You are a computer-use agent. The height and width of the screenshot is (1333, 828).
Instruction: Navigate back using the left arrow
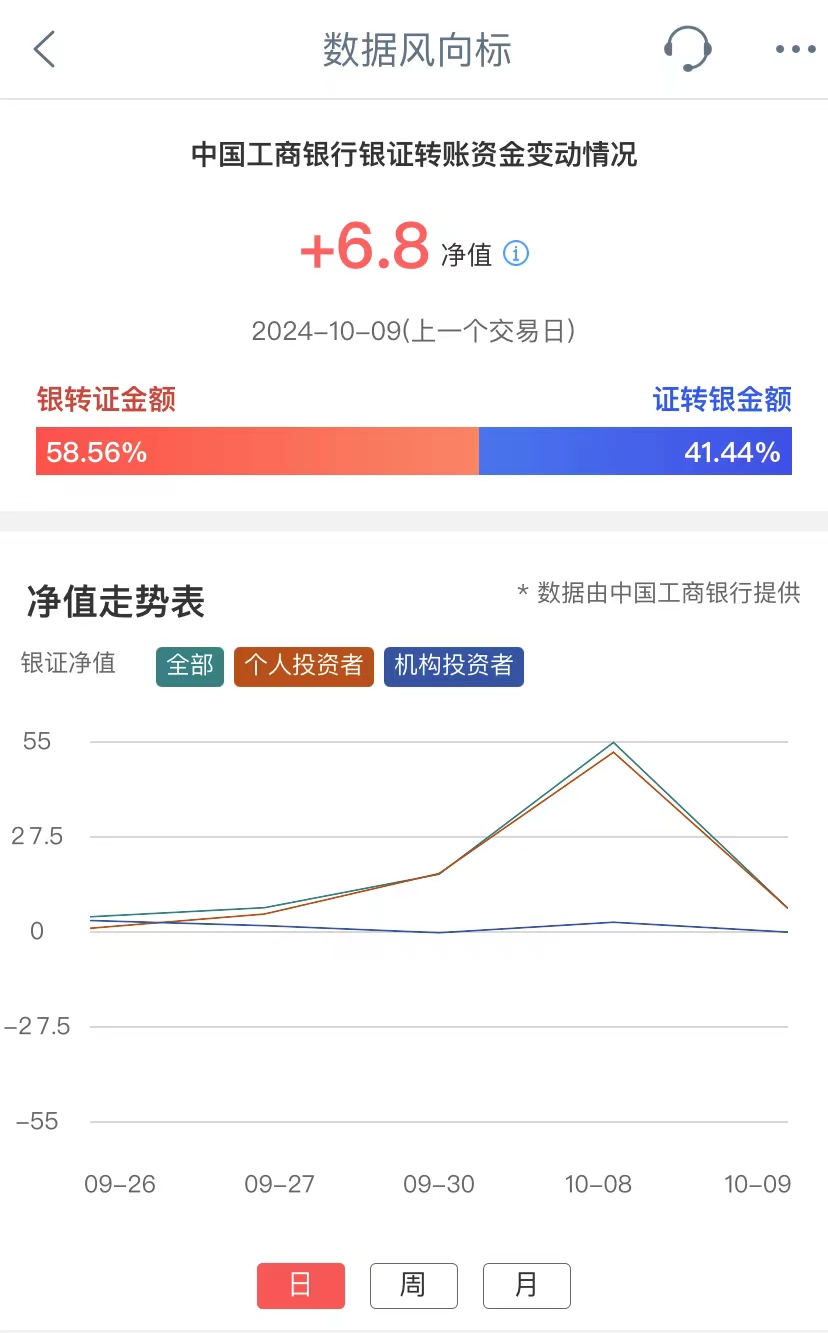point(43,48)
